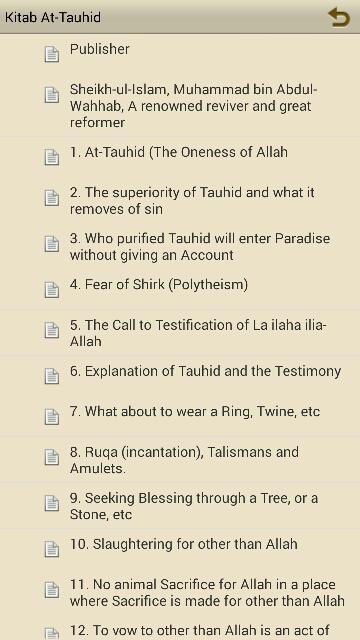The height and width of the screenshot is (640, 360).
Task: Open chapter 5 Call to Testification
Action: [x=180, y=333]
